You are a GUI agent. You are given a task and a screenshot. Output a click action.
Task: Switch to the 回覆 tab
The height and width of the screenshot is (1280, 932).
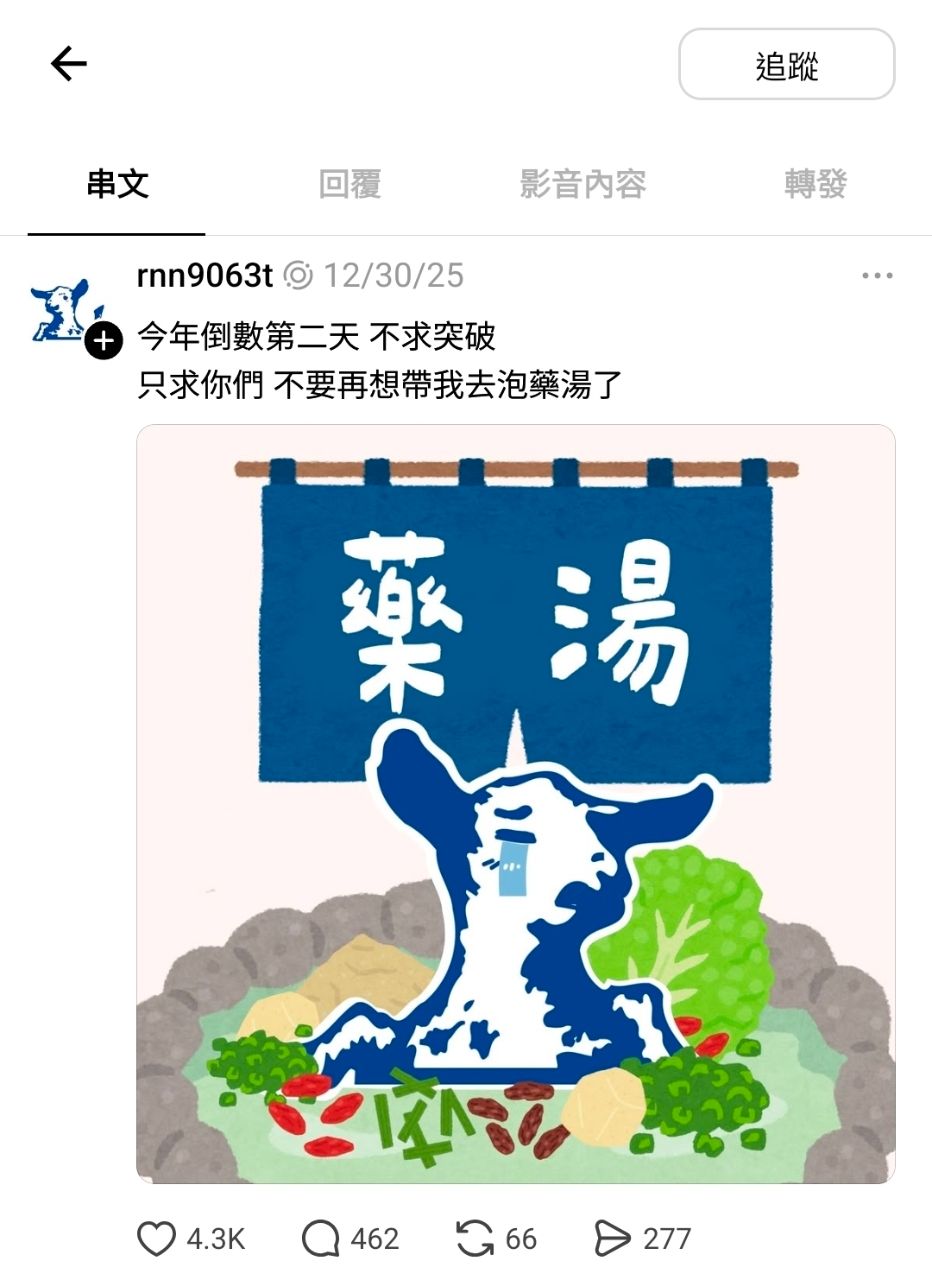(349, 184)
